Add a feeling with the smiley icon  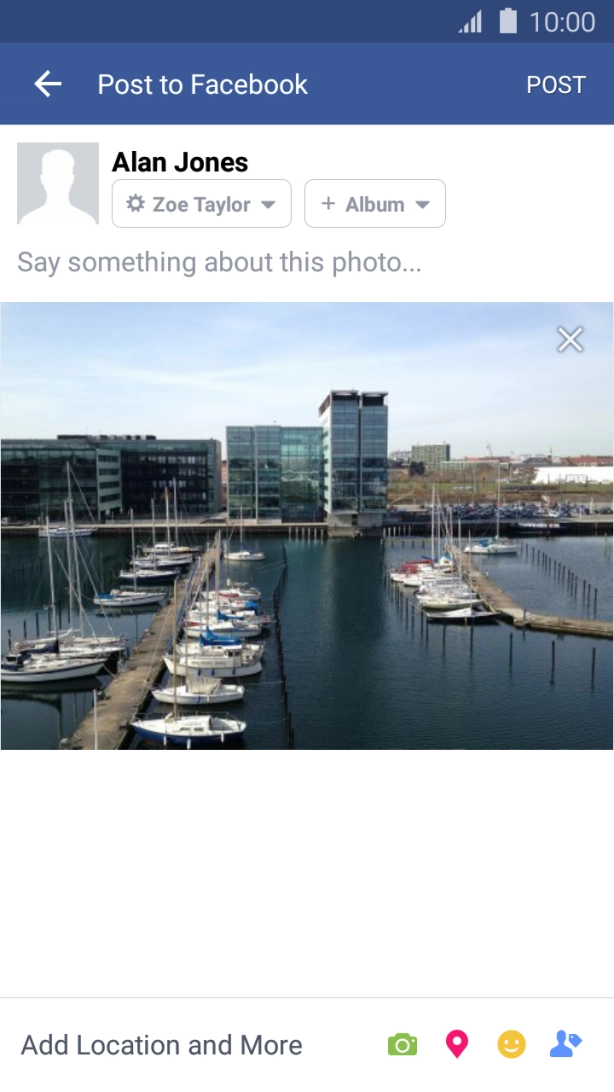click(511, 1045)
